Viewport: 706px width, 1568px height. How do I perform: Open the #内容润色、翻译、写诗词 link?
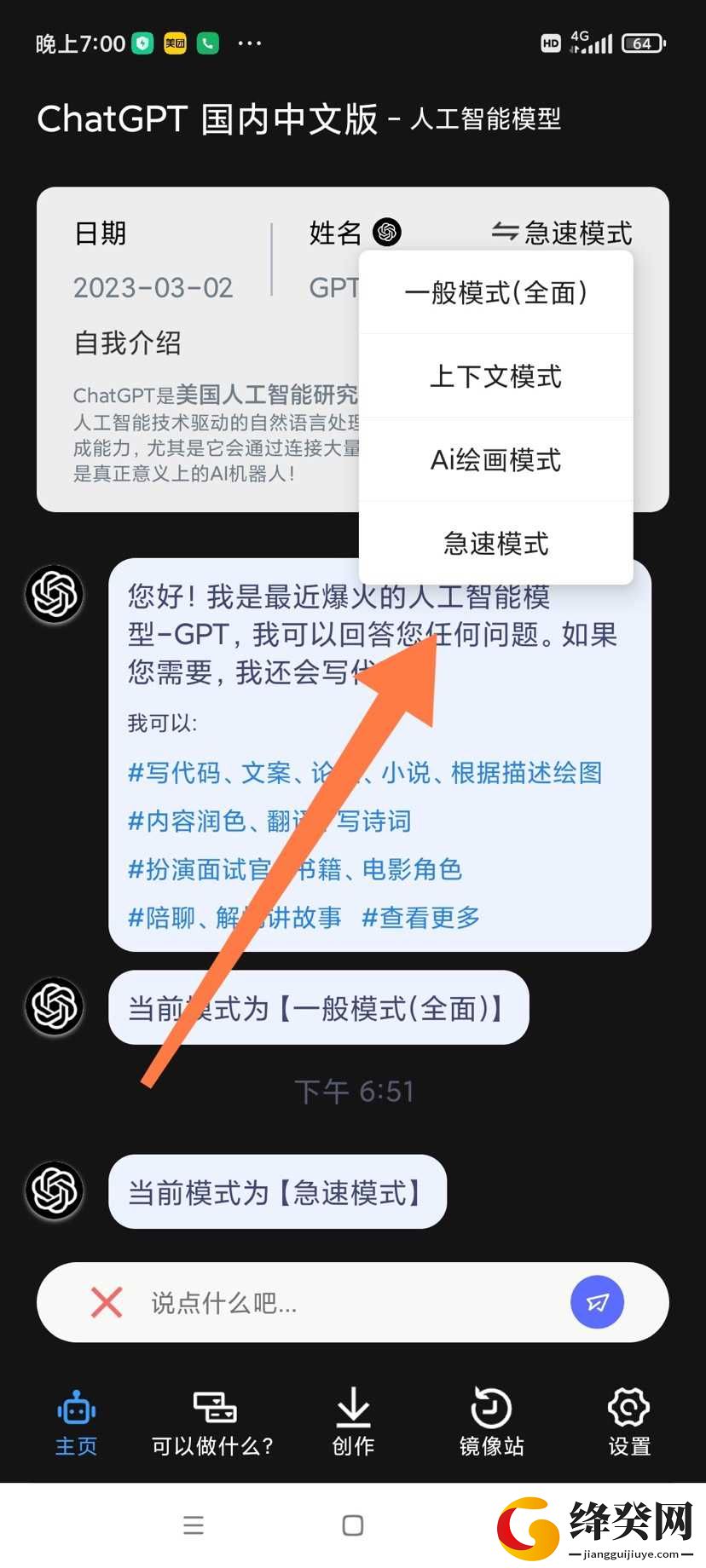269,821
